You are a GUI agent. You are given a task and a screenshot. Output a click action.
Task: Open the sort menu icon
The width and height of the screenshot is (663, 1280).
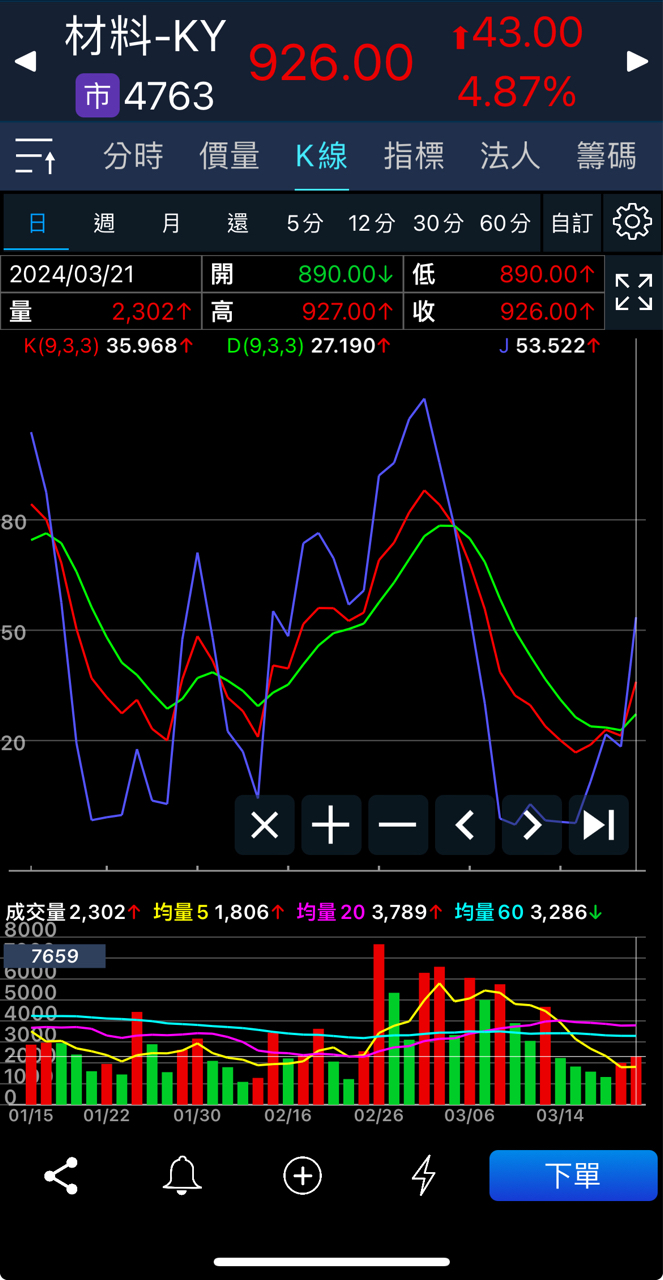click(x=36, y=156)
